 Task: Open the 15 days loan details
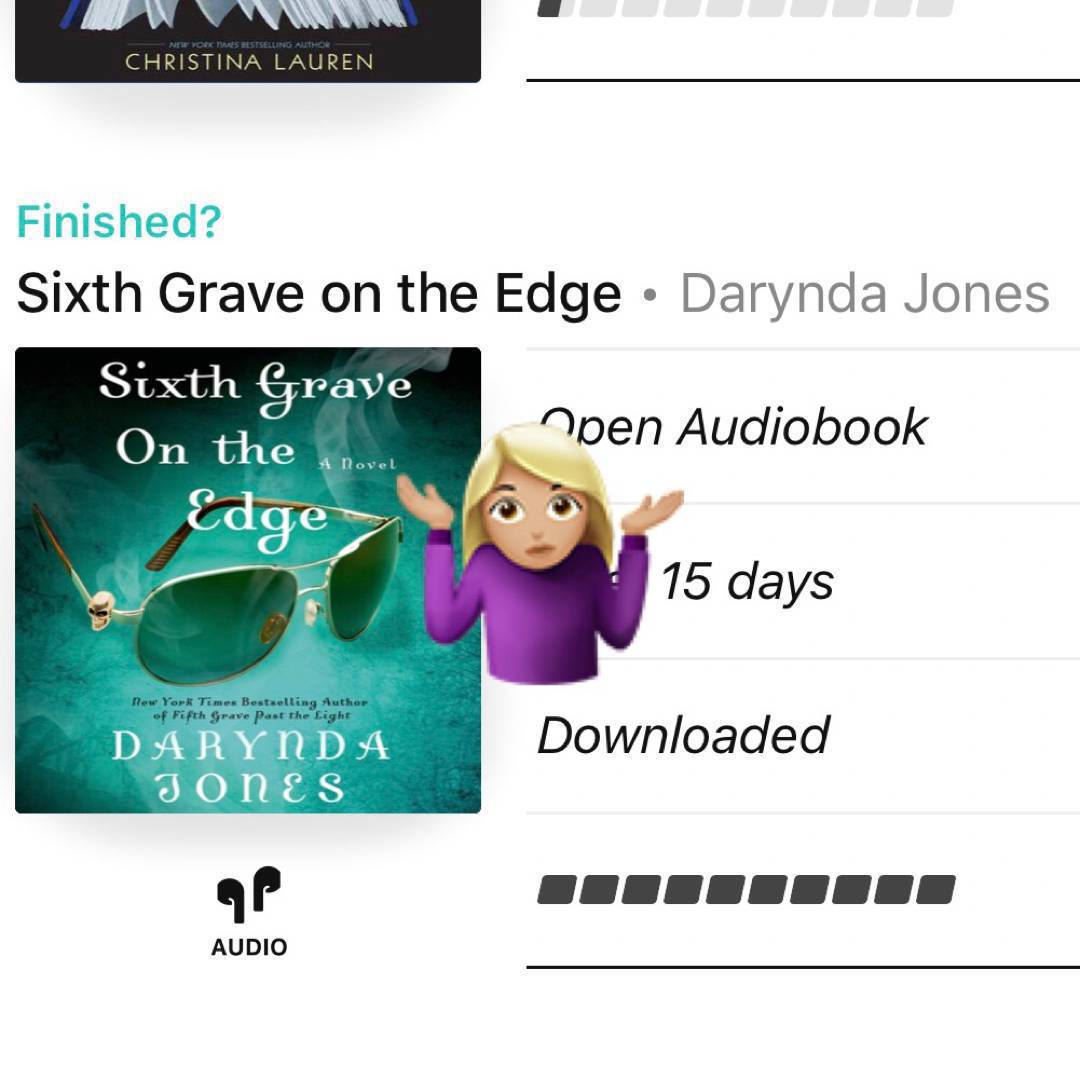pyautogui.click(x=748, y=581)
